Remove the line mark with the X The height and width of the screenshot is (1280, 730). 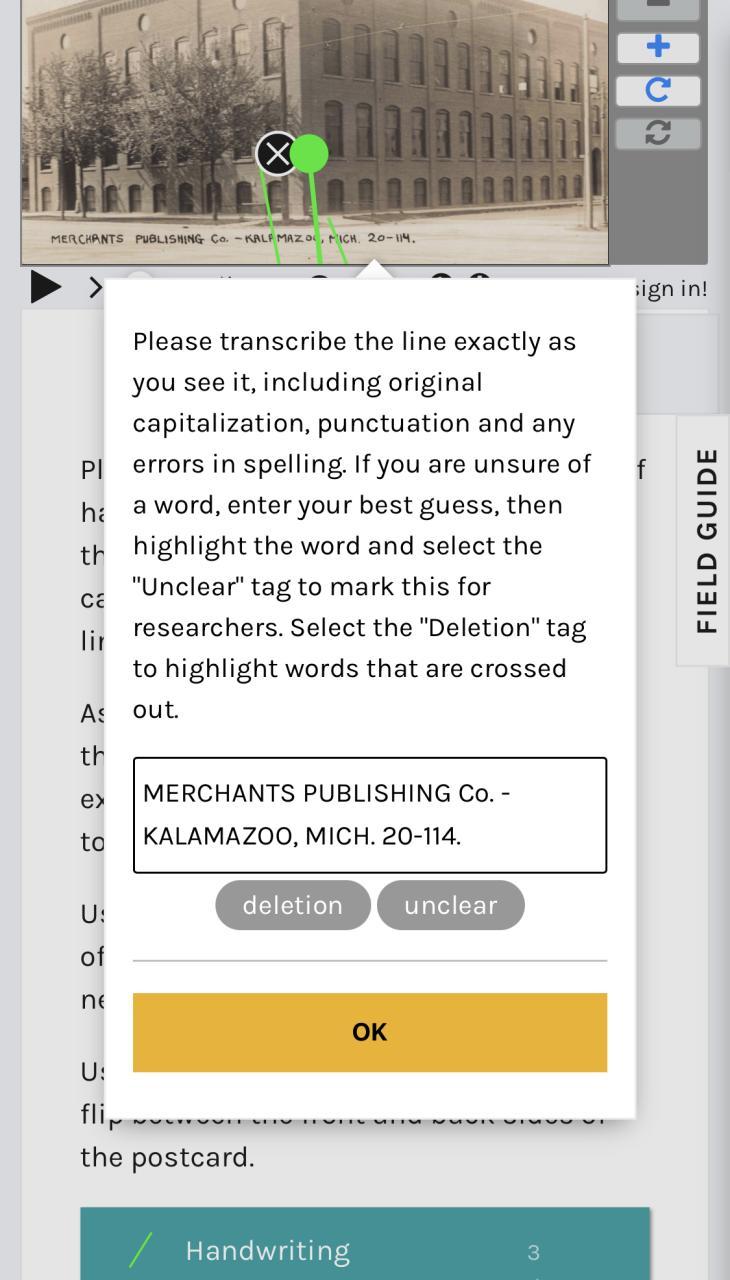277,154
